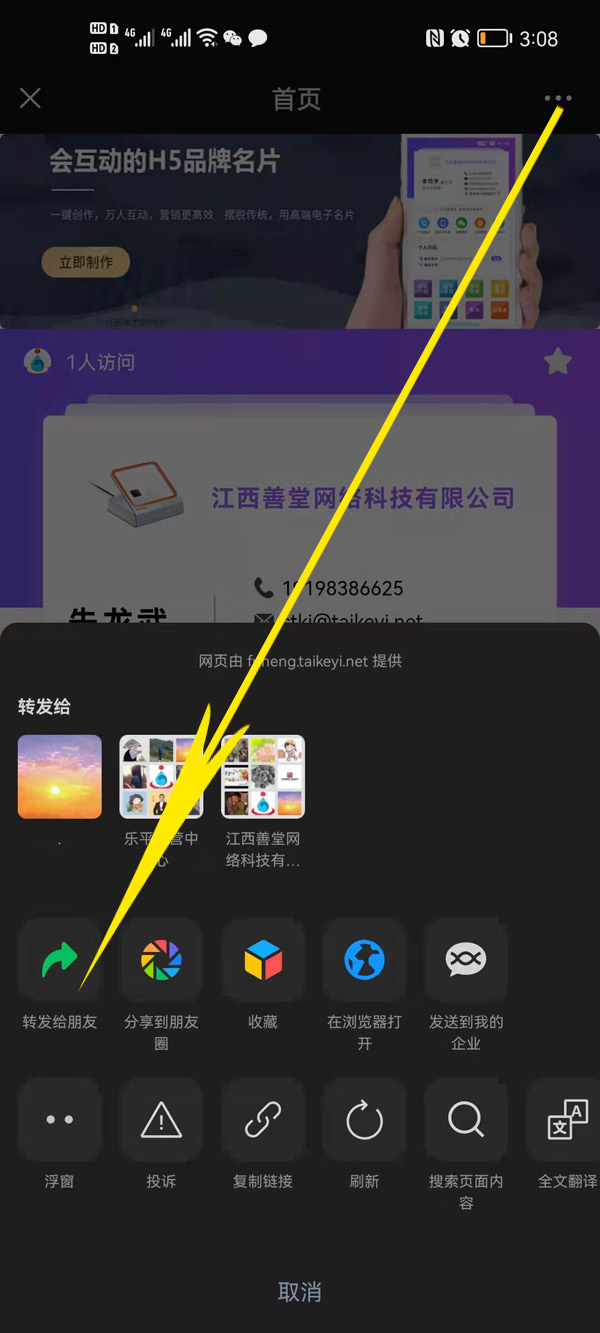Translate full text with 全文翻译
The height and width of the screenshot is (1333, 600).
click(x=567, y=1121)
